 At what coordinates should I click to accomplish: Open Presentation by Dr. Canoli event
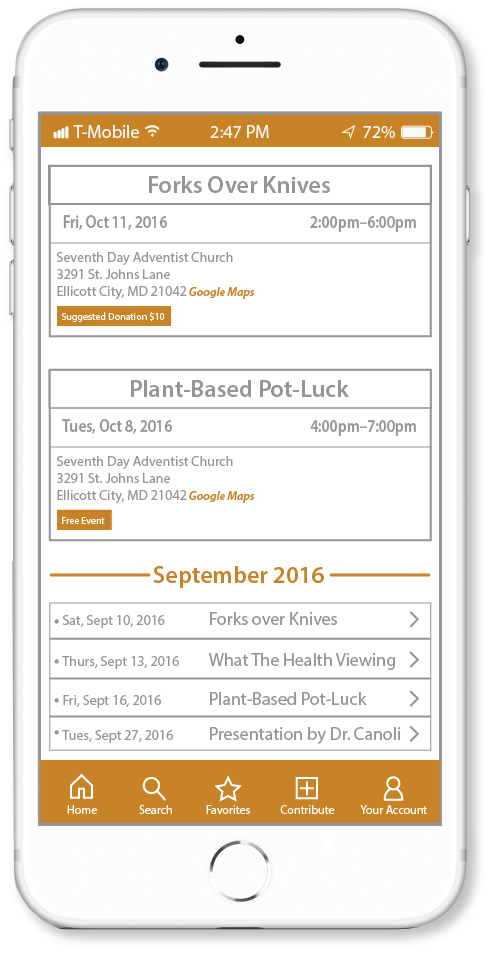[x=240, y=734]
